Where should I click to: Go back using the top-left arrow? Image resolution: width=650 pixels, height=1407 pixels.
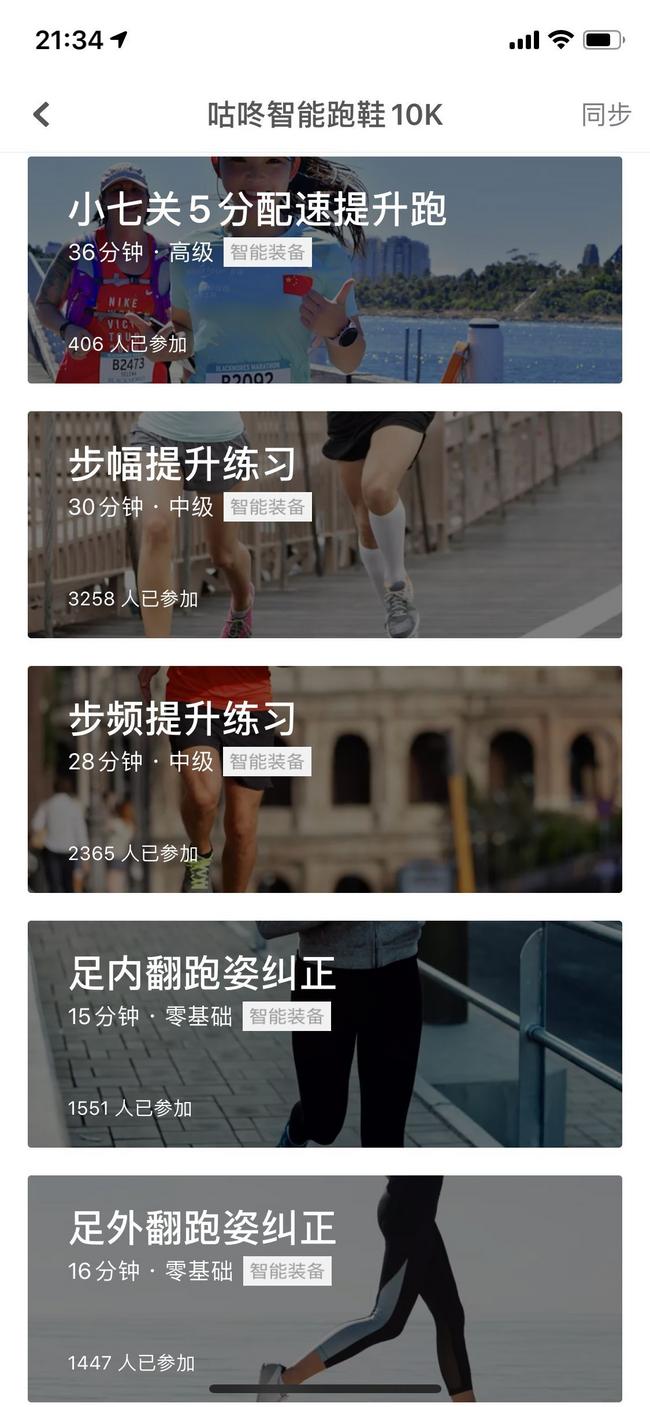coord(41,115)
